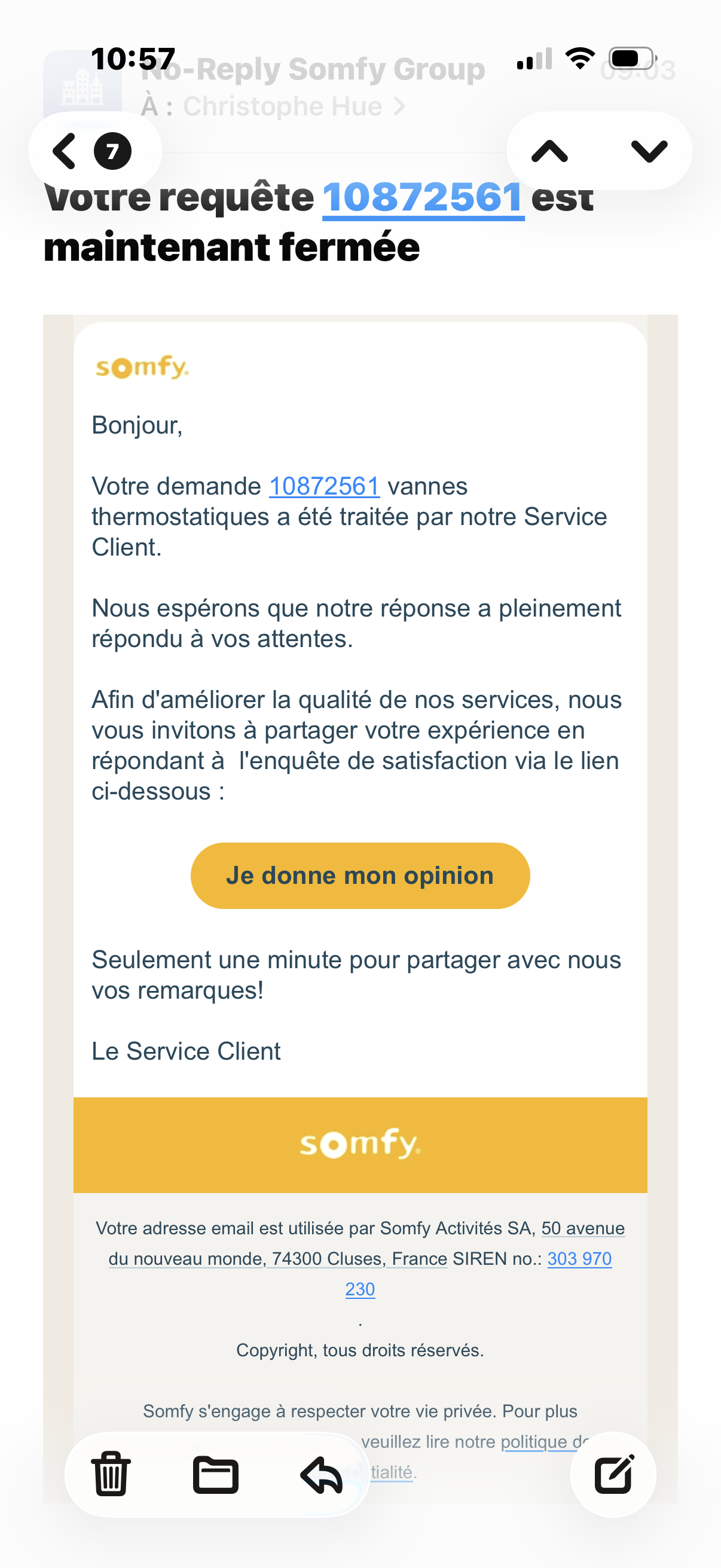
Task: Reply to this email
Action: tap(321, 1474)
